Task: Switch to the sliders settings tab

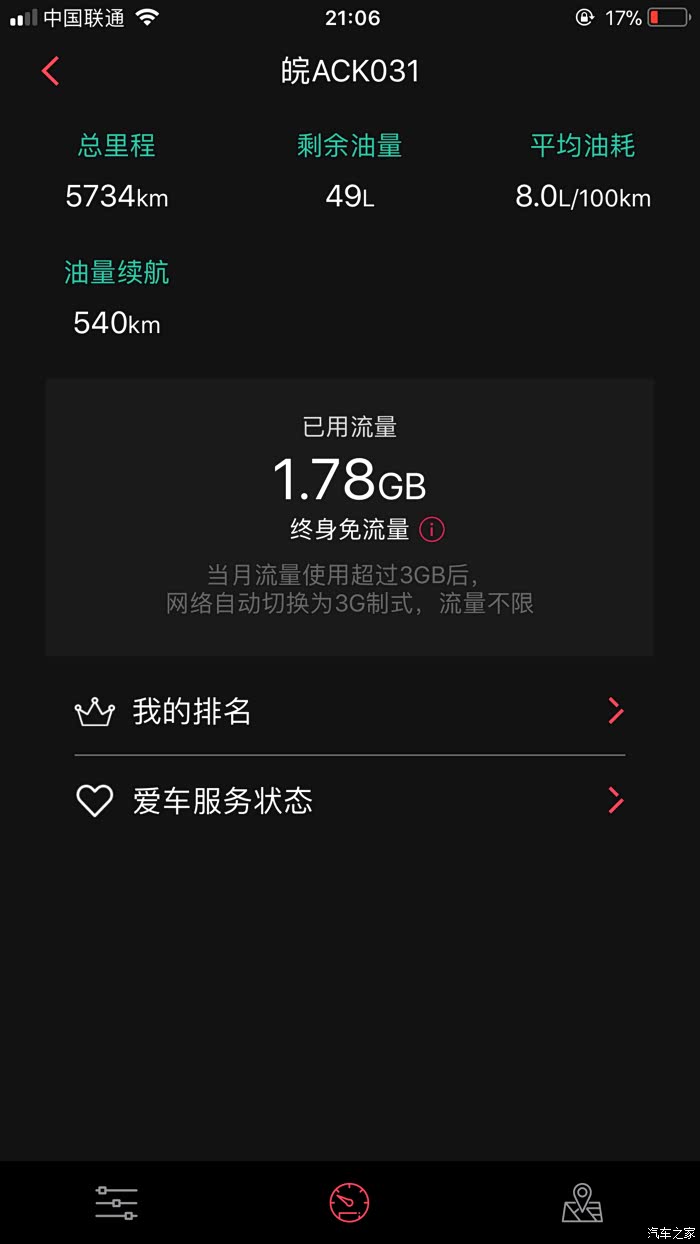Action: [x=116, y=1203]
